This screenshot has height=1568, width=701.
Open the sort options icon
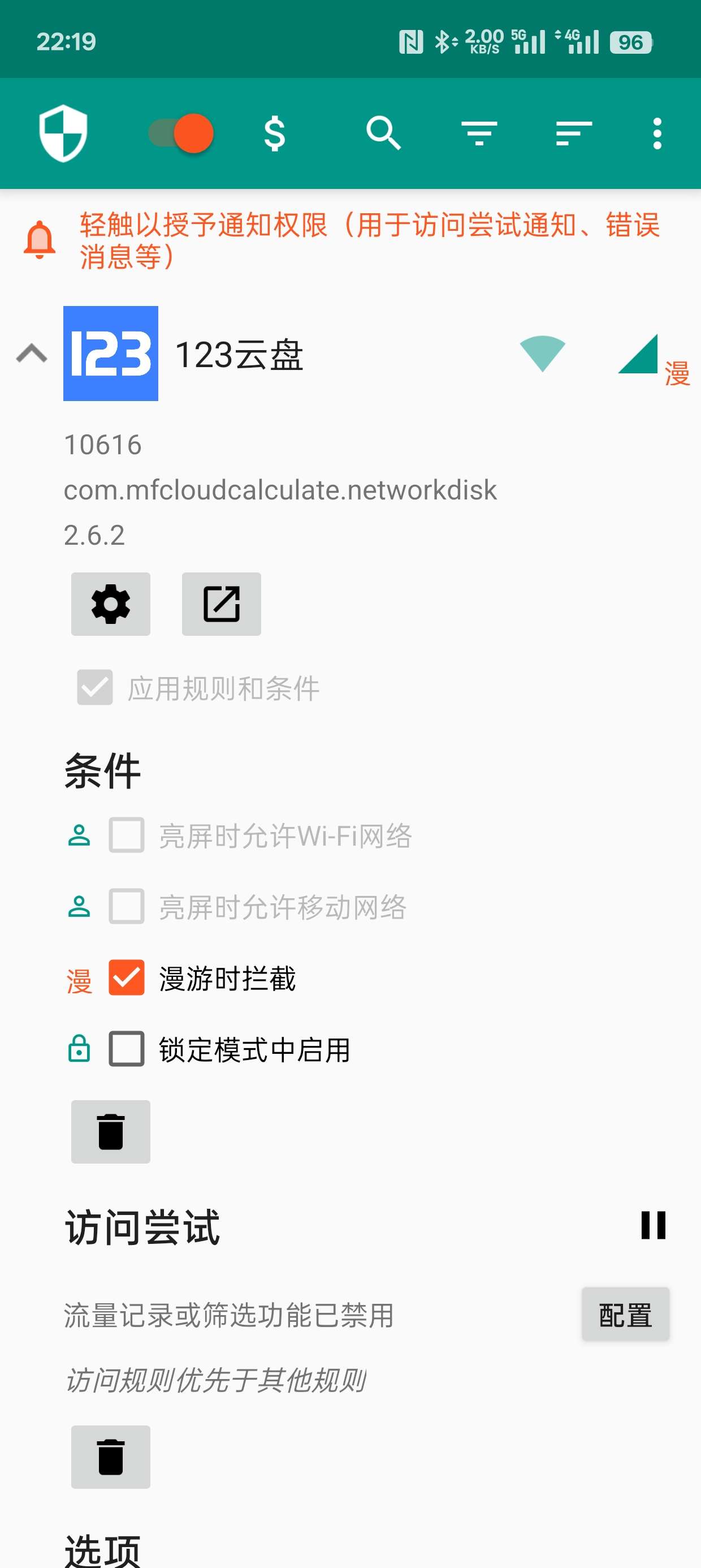click(574, 133)
